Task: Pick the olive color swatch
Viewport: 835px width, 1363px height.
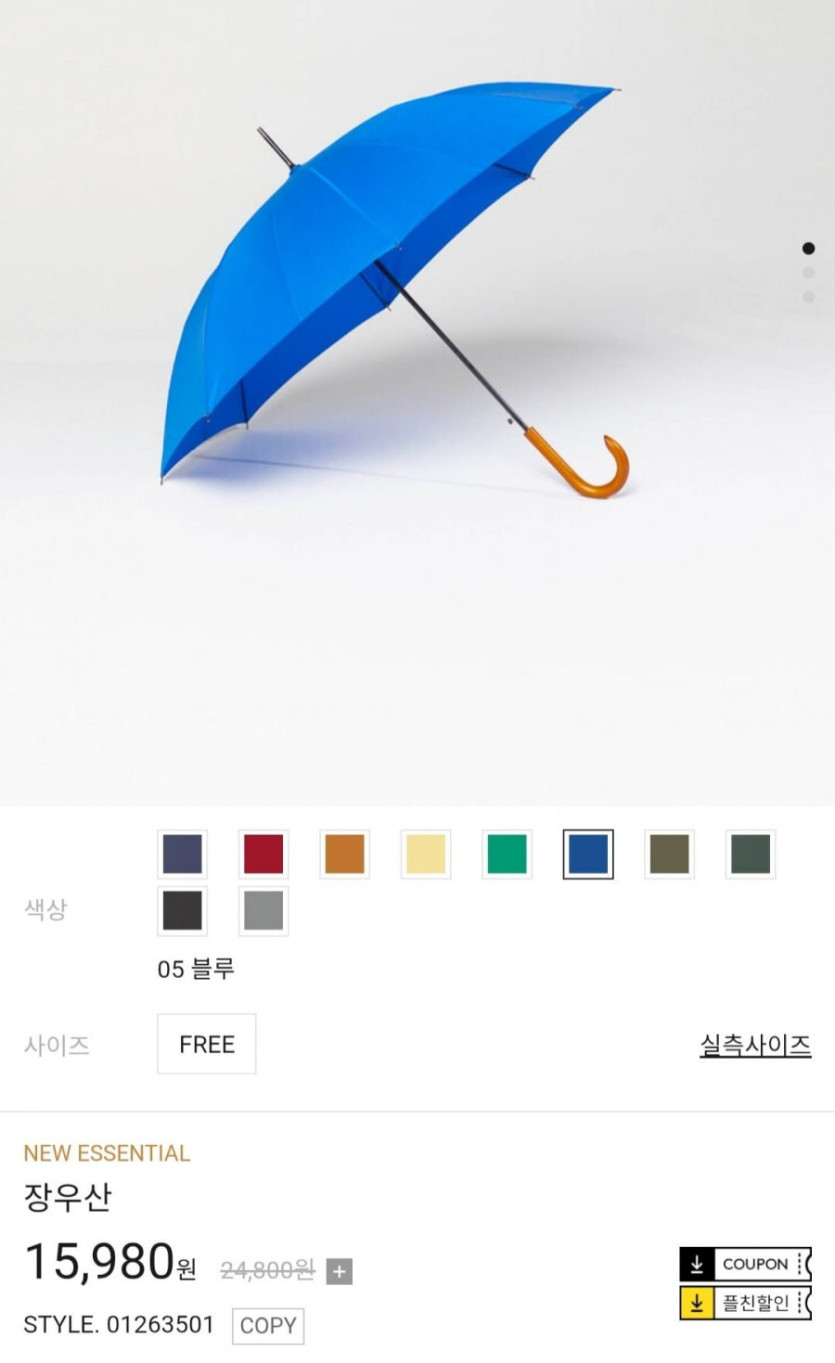Action: point(669,854)
